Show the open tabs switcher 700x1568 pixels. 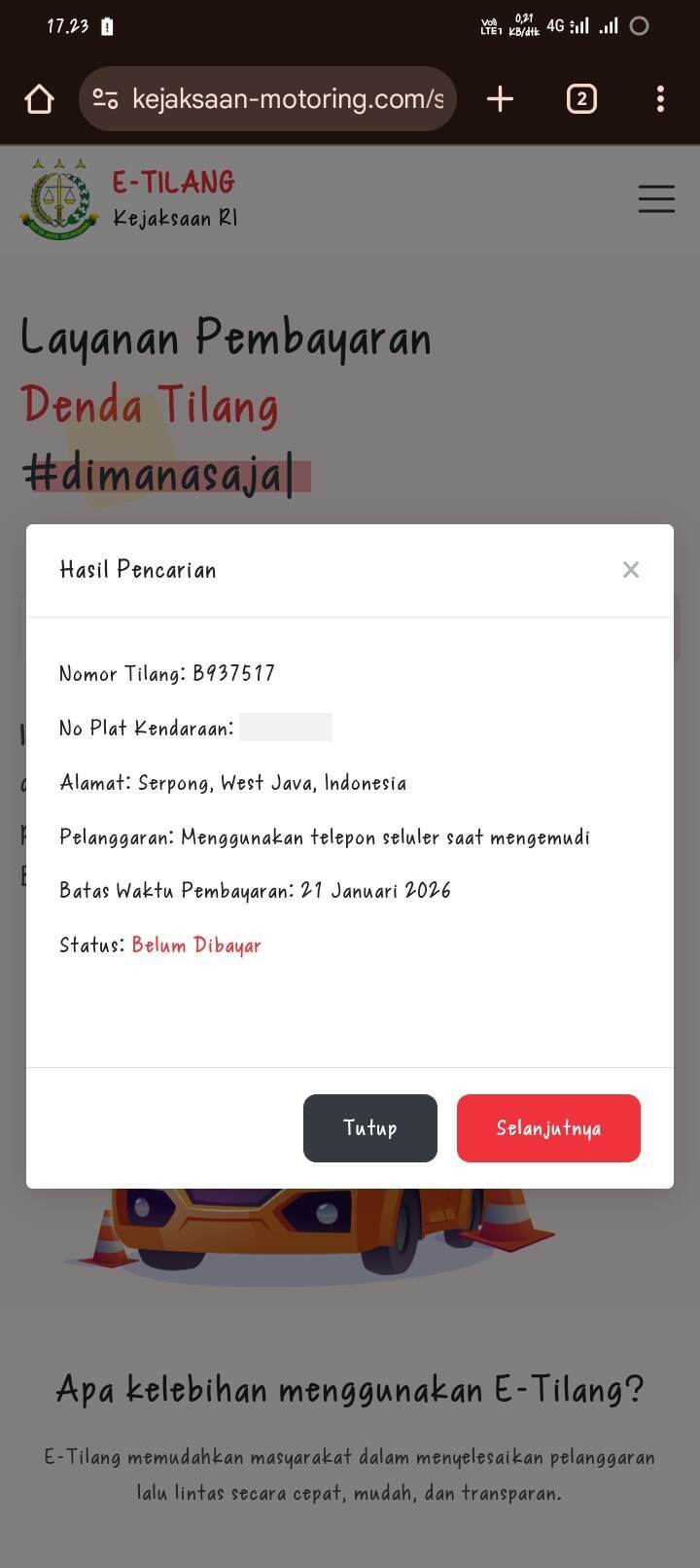[x=581, y=99]
